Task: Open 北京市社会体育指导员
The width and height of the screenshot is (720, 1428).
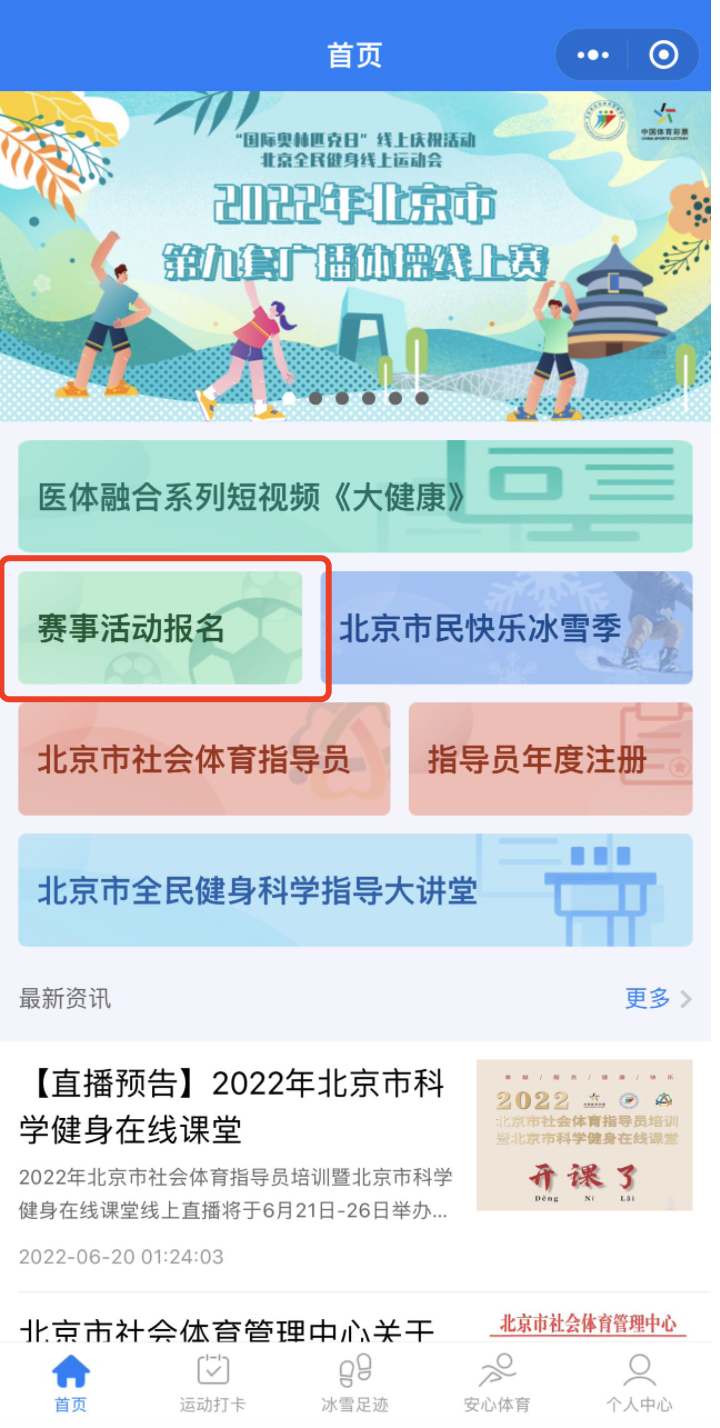Action: tap(204, 759)
